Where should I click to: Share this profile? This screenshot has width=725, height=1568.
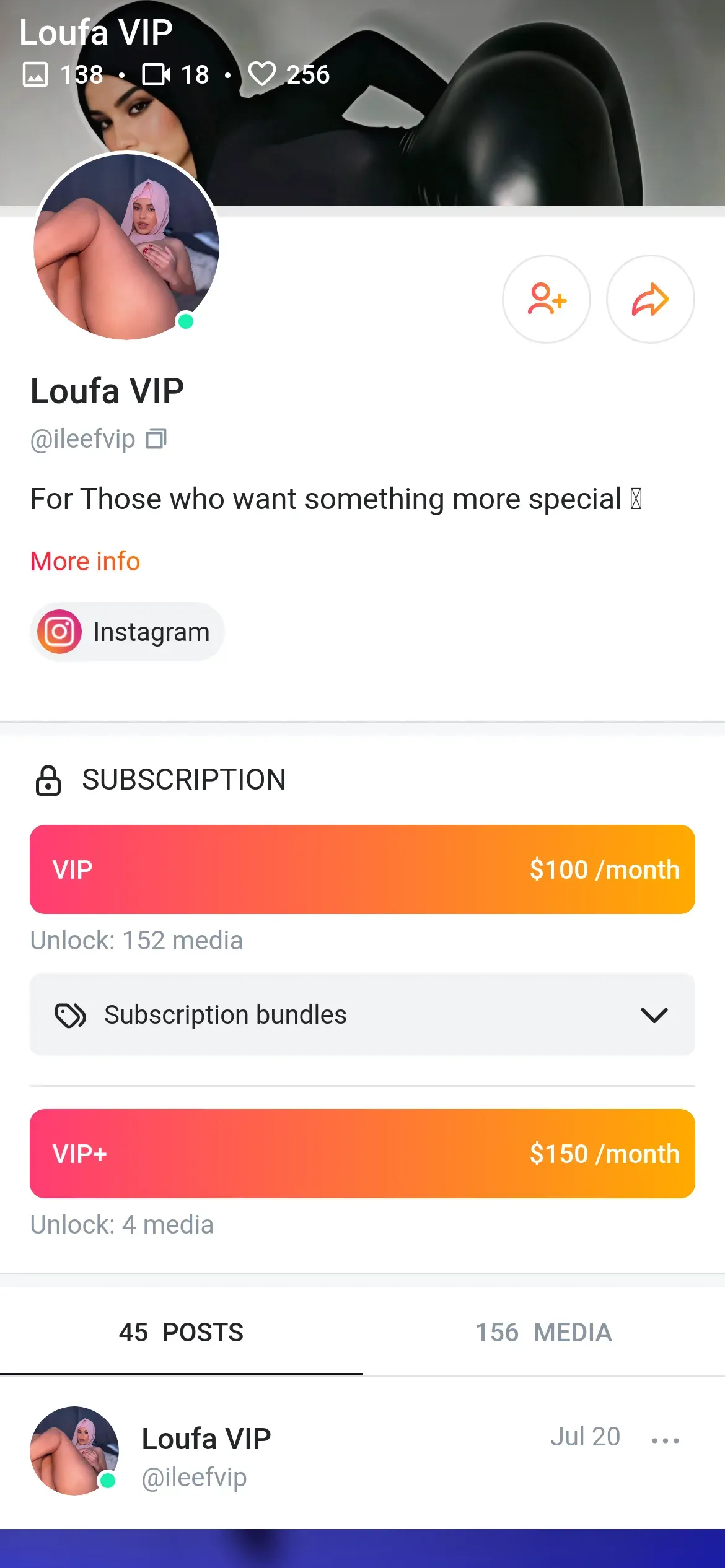click(x=650, y=299)
